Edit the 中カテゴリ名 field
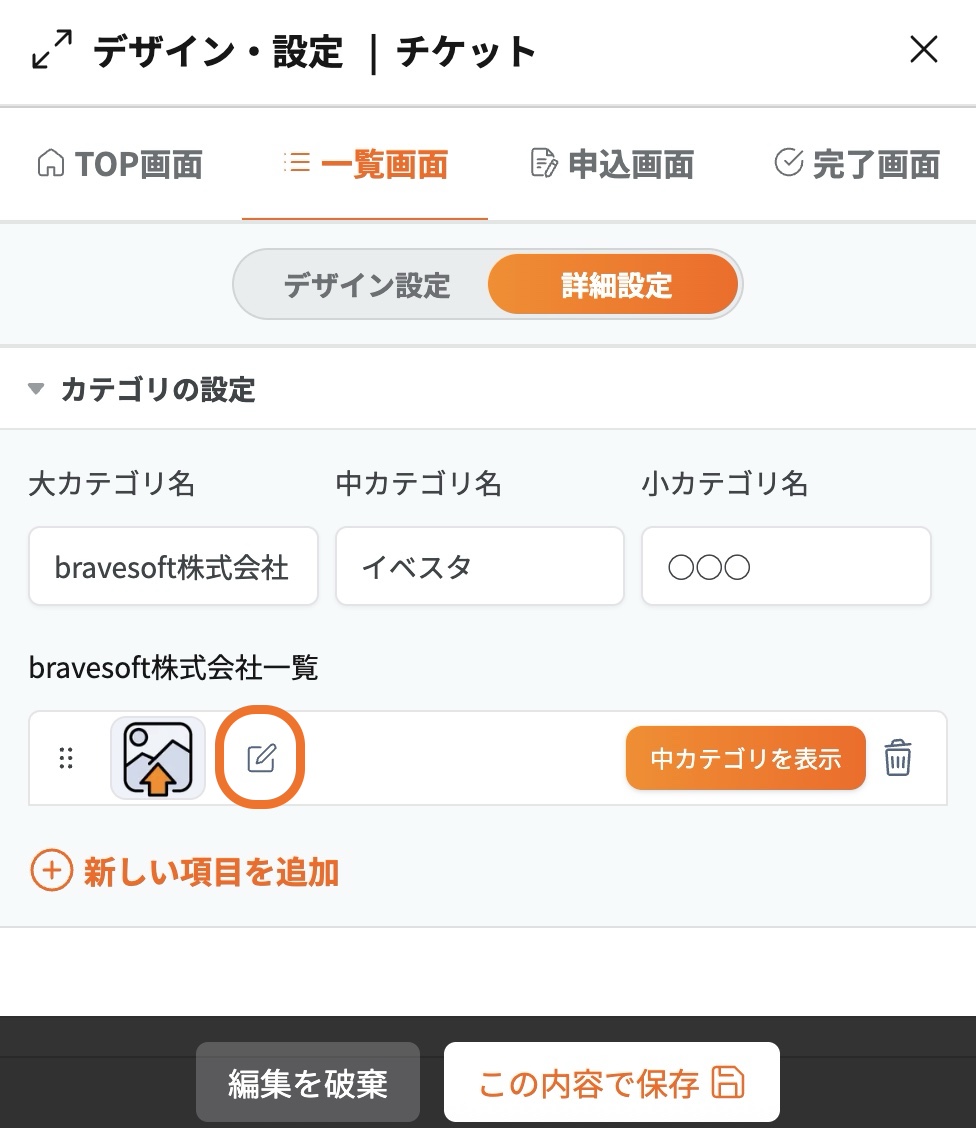 (479, 567)
